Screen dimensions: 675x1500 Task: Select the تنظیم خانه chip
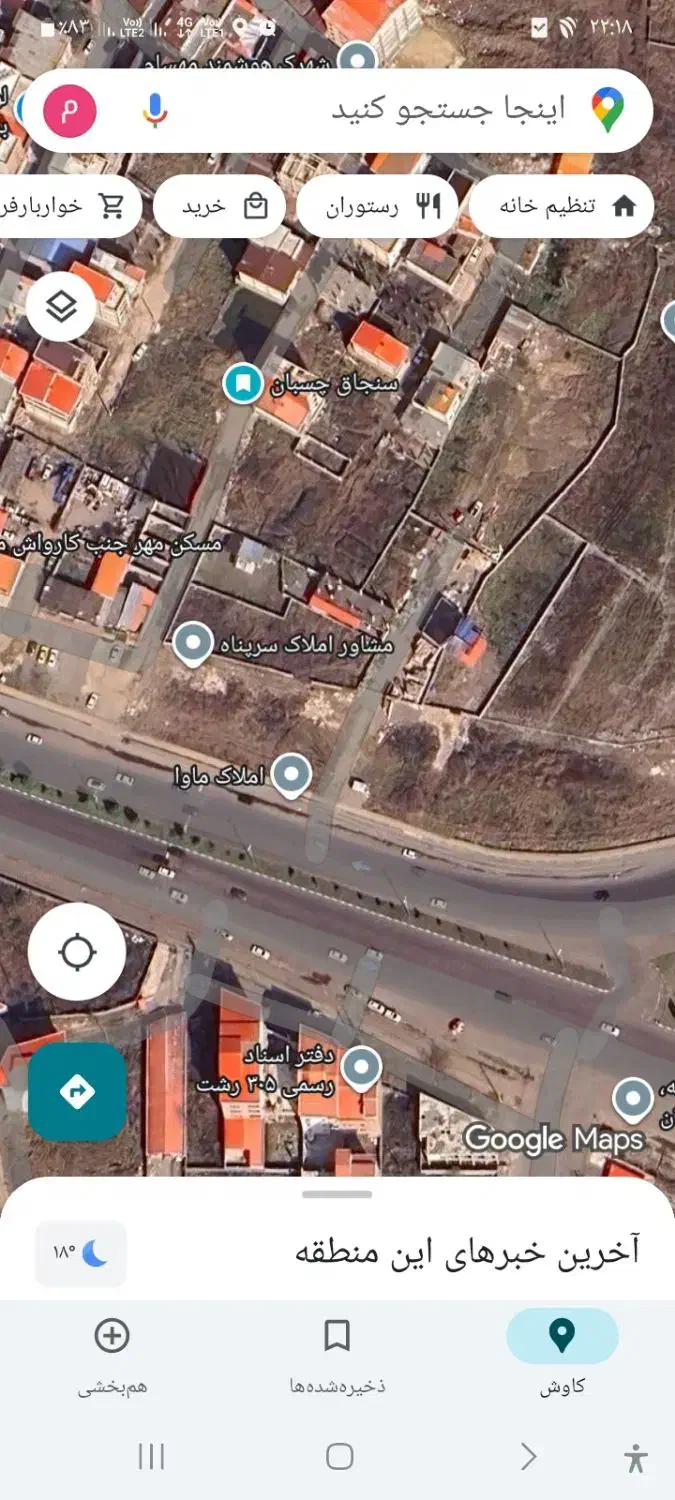pos(561,207)
